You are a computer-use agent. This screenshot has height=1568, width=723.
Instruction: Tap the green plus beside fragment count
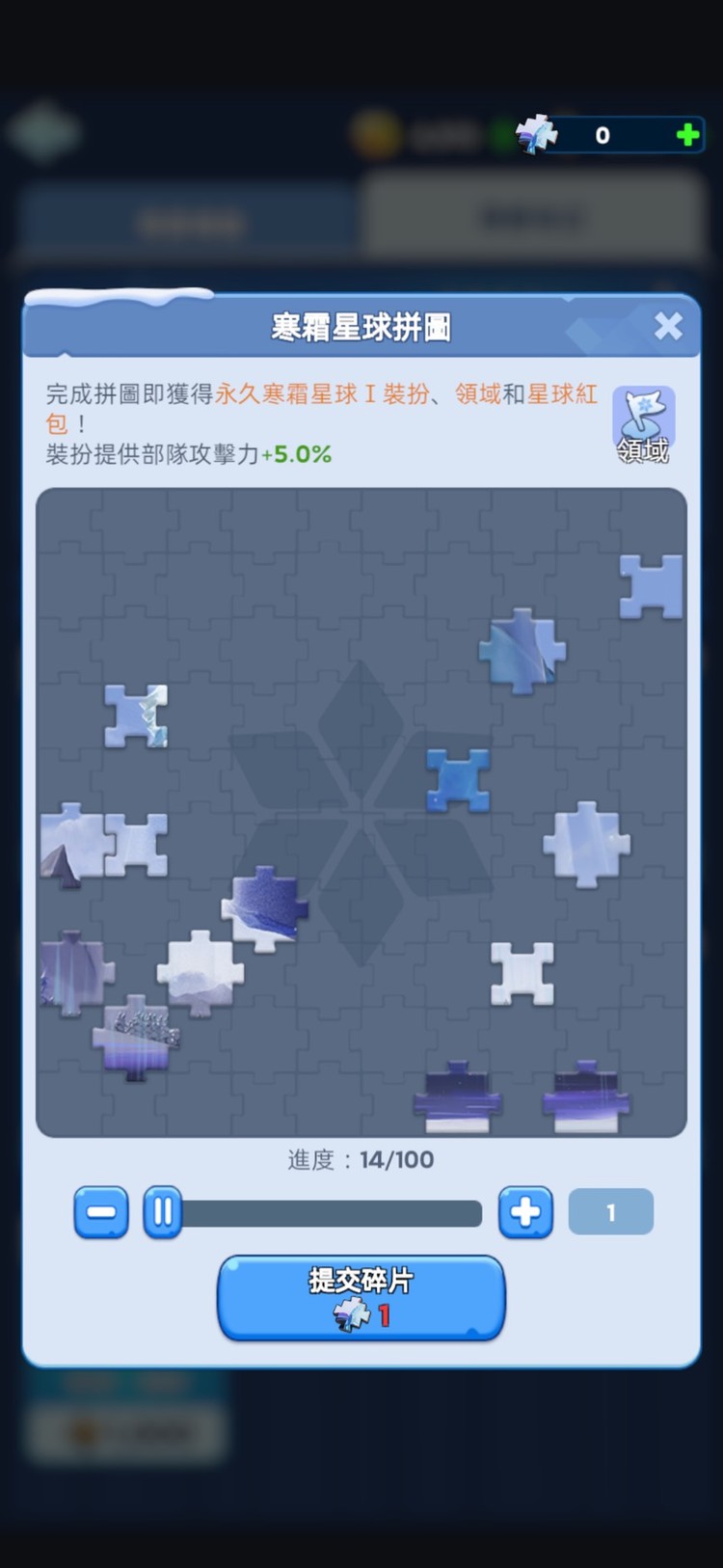point(686,135)
